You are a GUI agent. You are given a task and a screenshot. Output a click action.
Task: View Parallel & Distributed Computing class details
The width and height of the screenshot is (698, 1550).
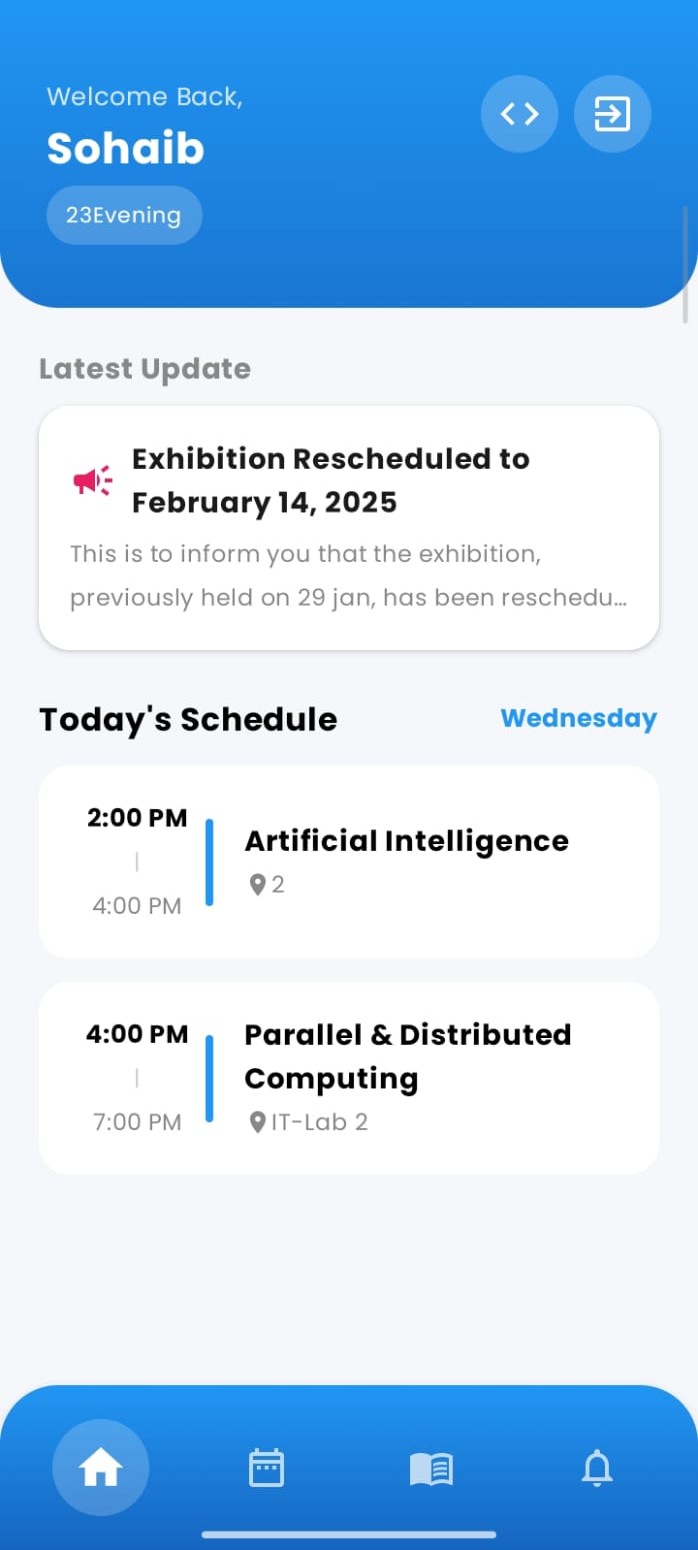point(348,1078)
